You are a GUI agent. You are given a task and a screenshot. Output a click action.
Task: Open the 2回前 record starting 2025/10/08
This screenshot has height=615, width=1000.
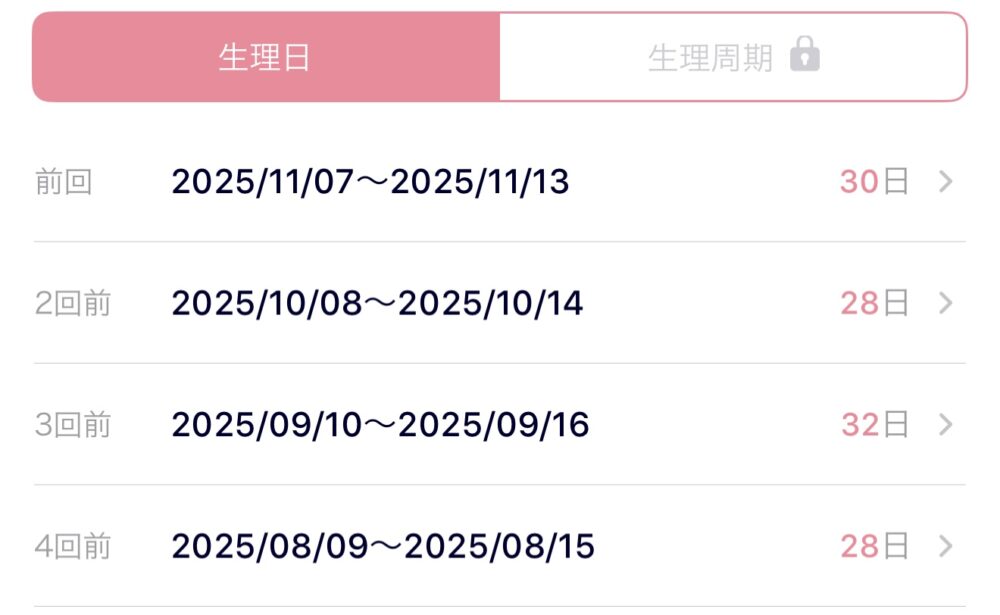coord(500,303)
